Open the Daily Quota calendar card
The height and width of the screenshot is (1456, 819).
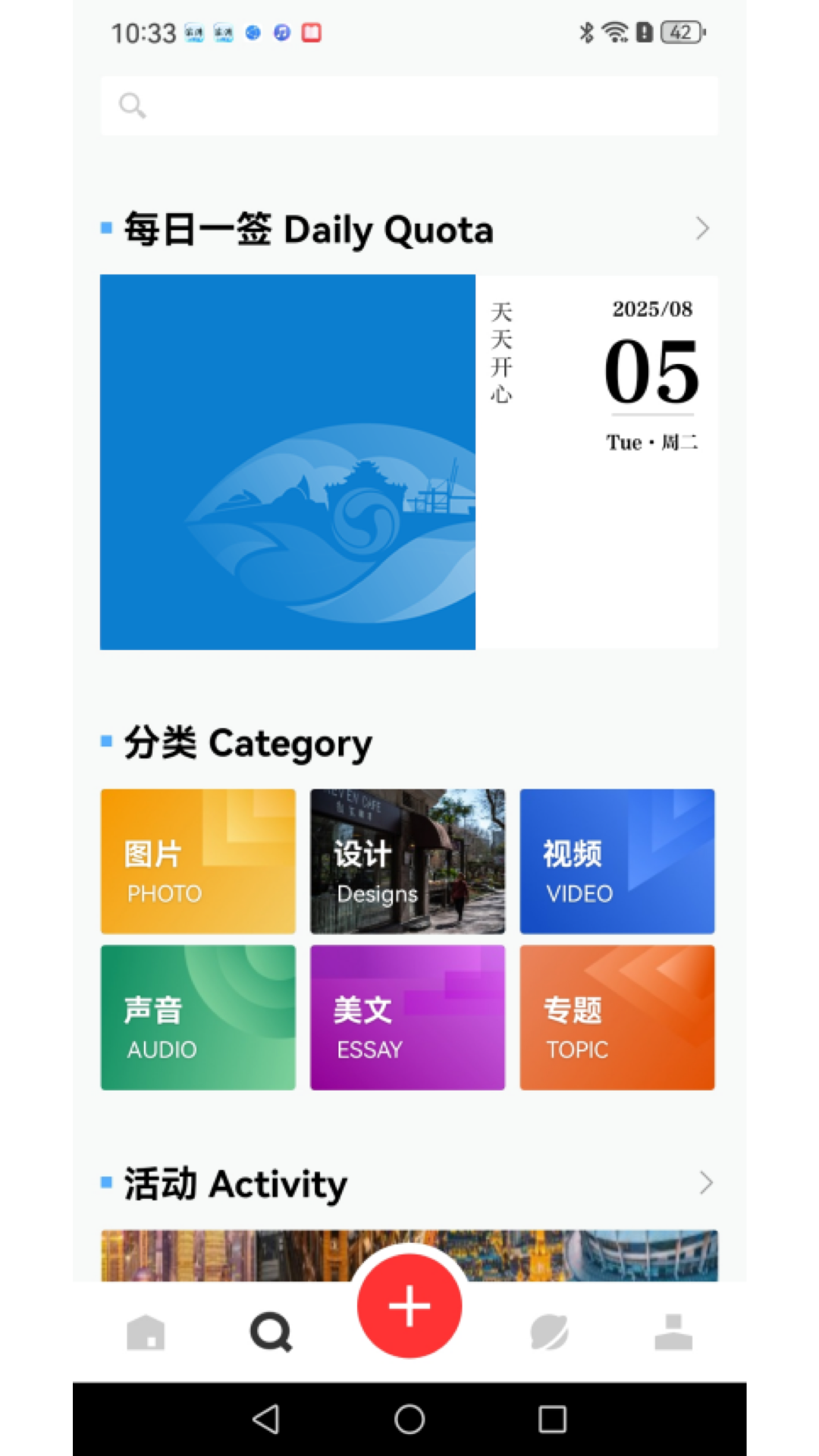pyautogui.click(x=598, y=379)
